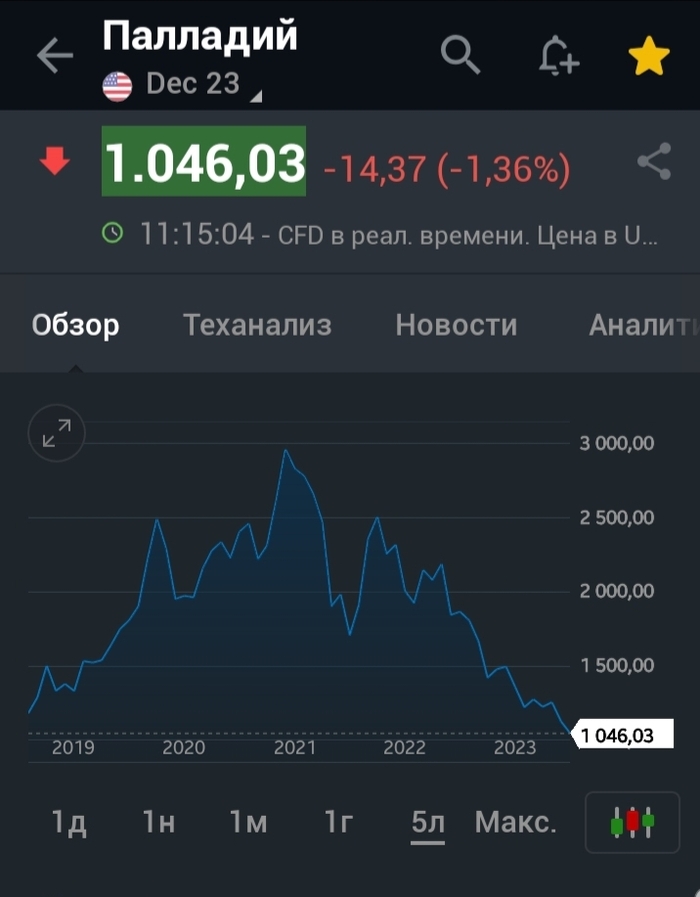Select the 1д chart range

pyautogui.click(x=69, y=822)
